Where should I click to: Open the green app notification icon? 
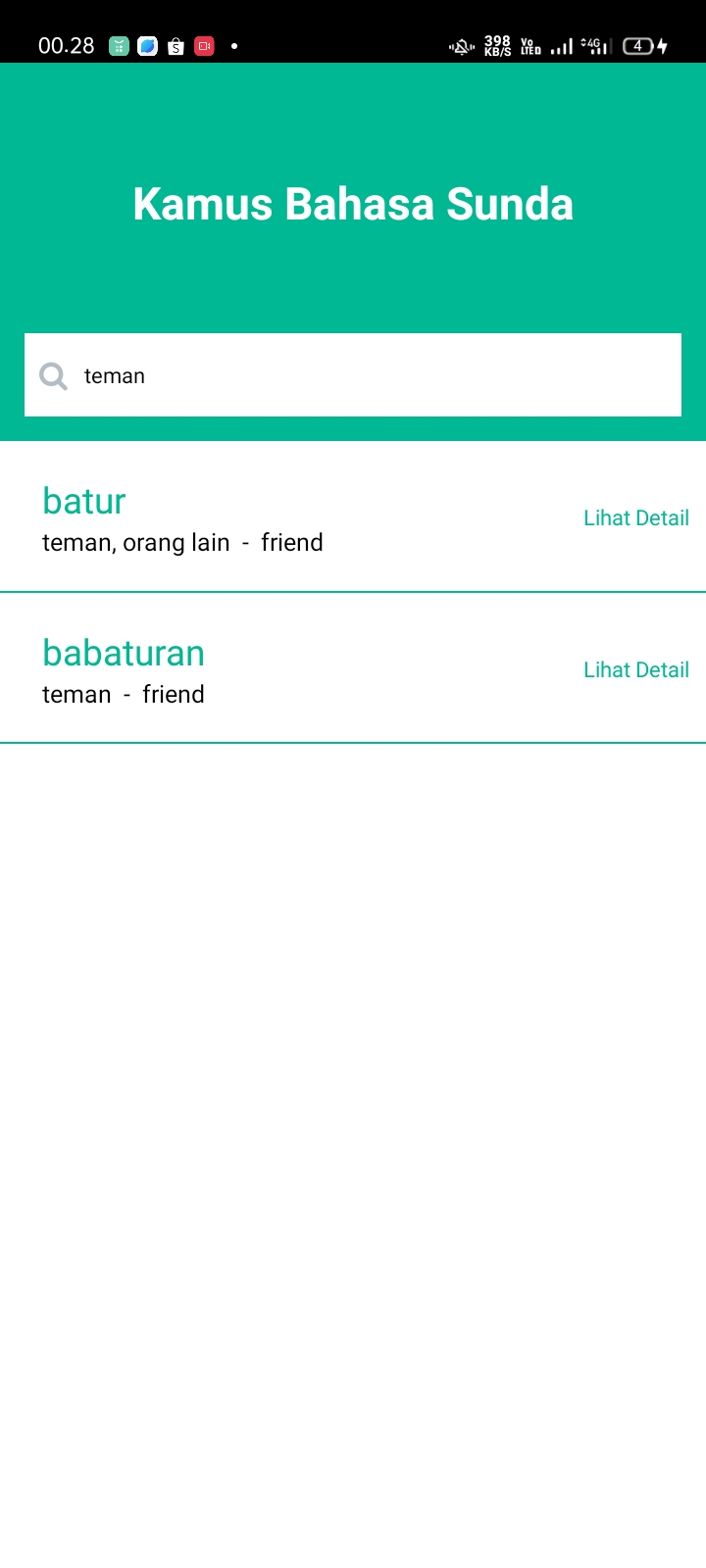tap(119, 46)
